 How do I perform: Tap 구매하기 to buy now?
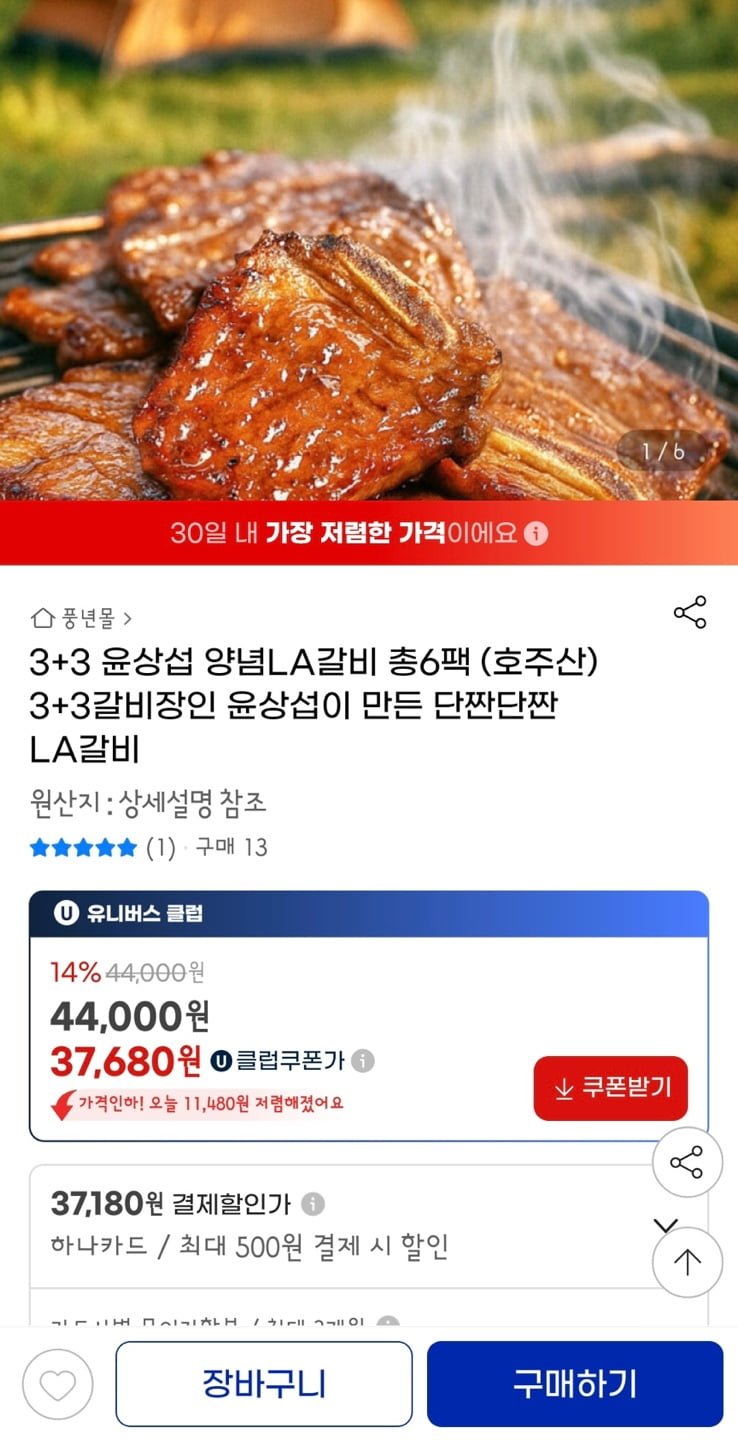(x=574, y=1384)
